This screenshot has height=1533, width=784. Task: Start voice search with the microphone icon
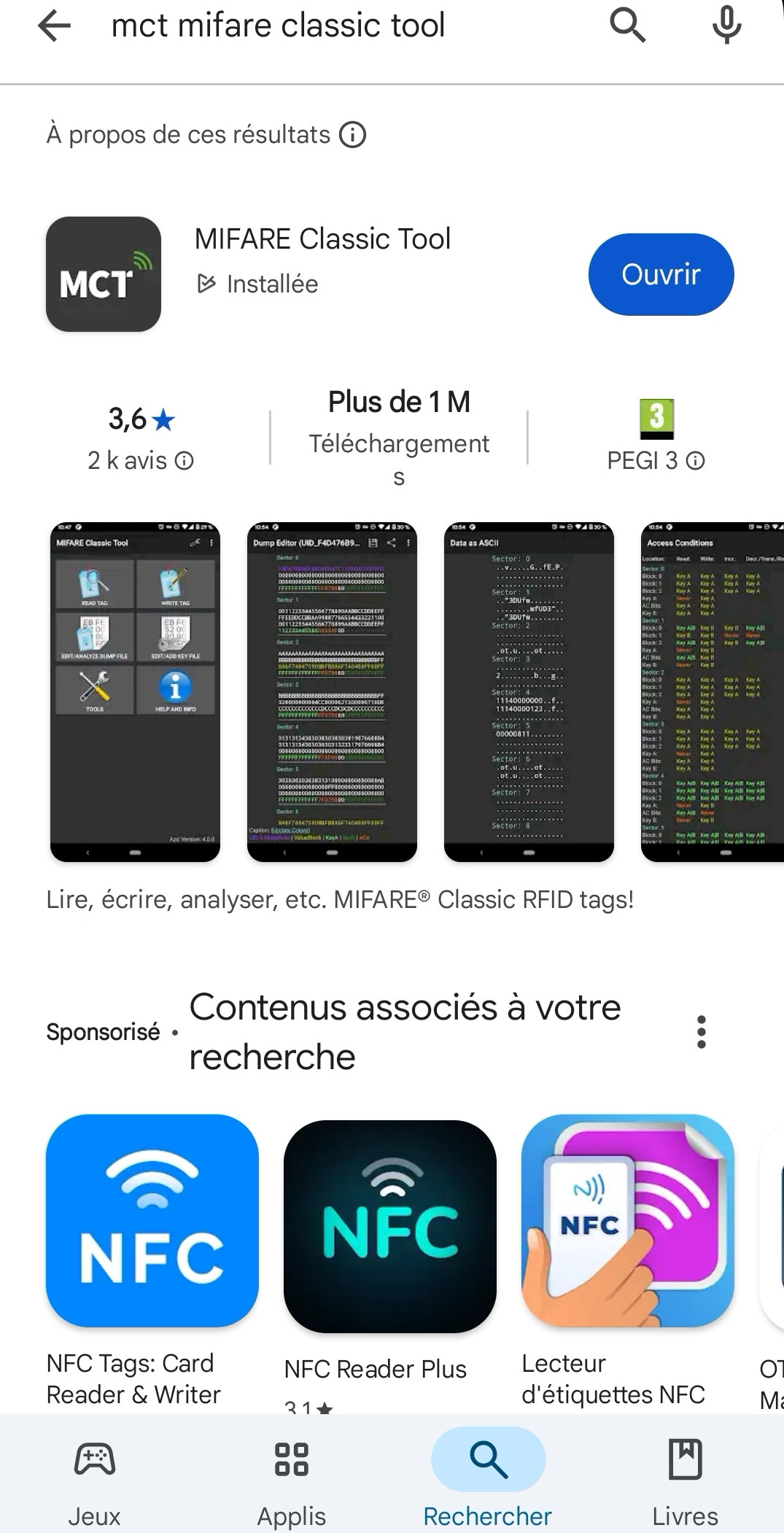coord(726,25)
